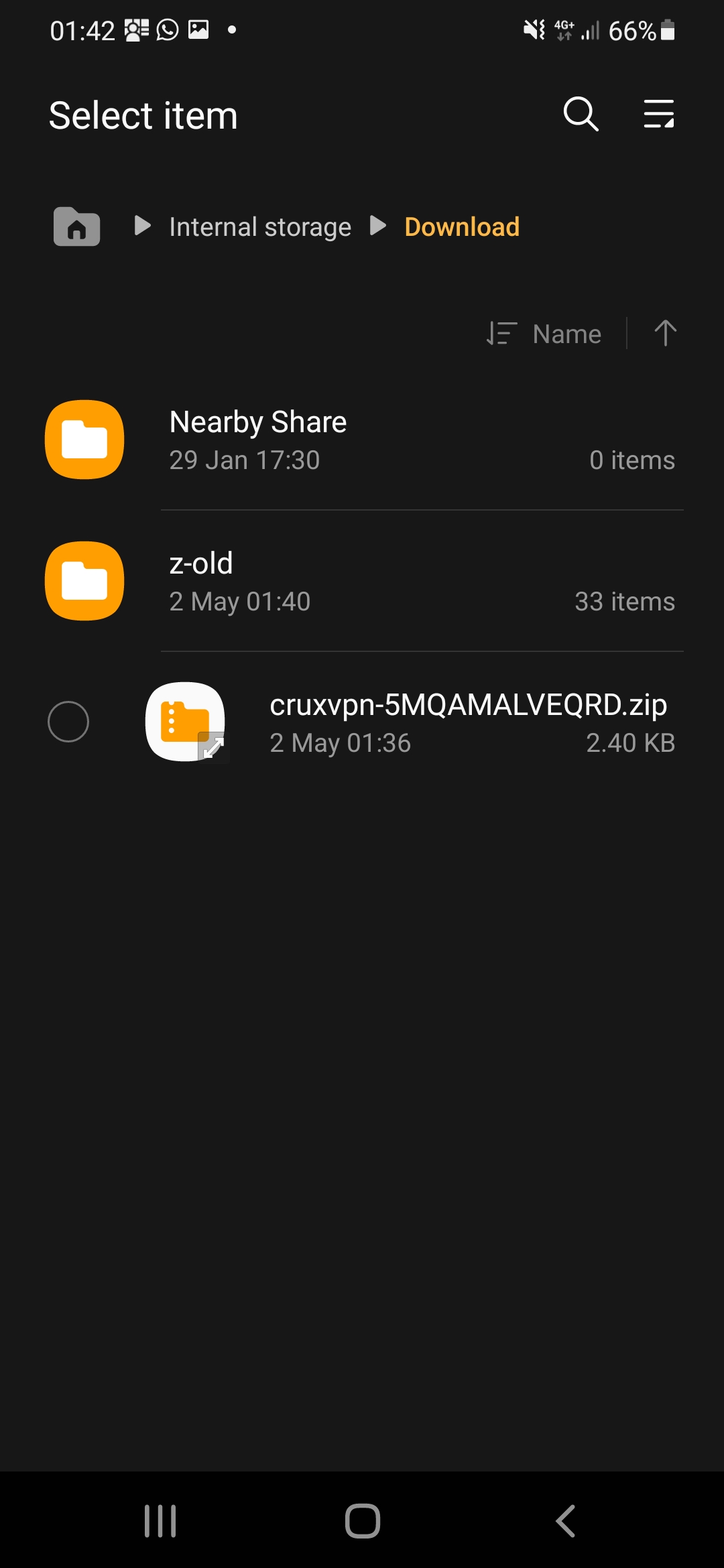Viewport: 724px width, 1568px height.
Task: Open the cruxvpn-5MQAMALVEQRD.zip file
Action: [468, 722]
